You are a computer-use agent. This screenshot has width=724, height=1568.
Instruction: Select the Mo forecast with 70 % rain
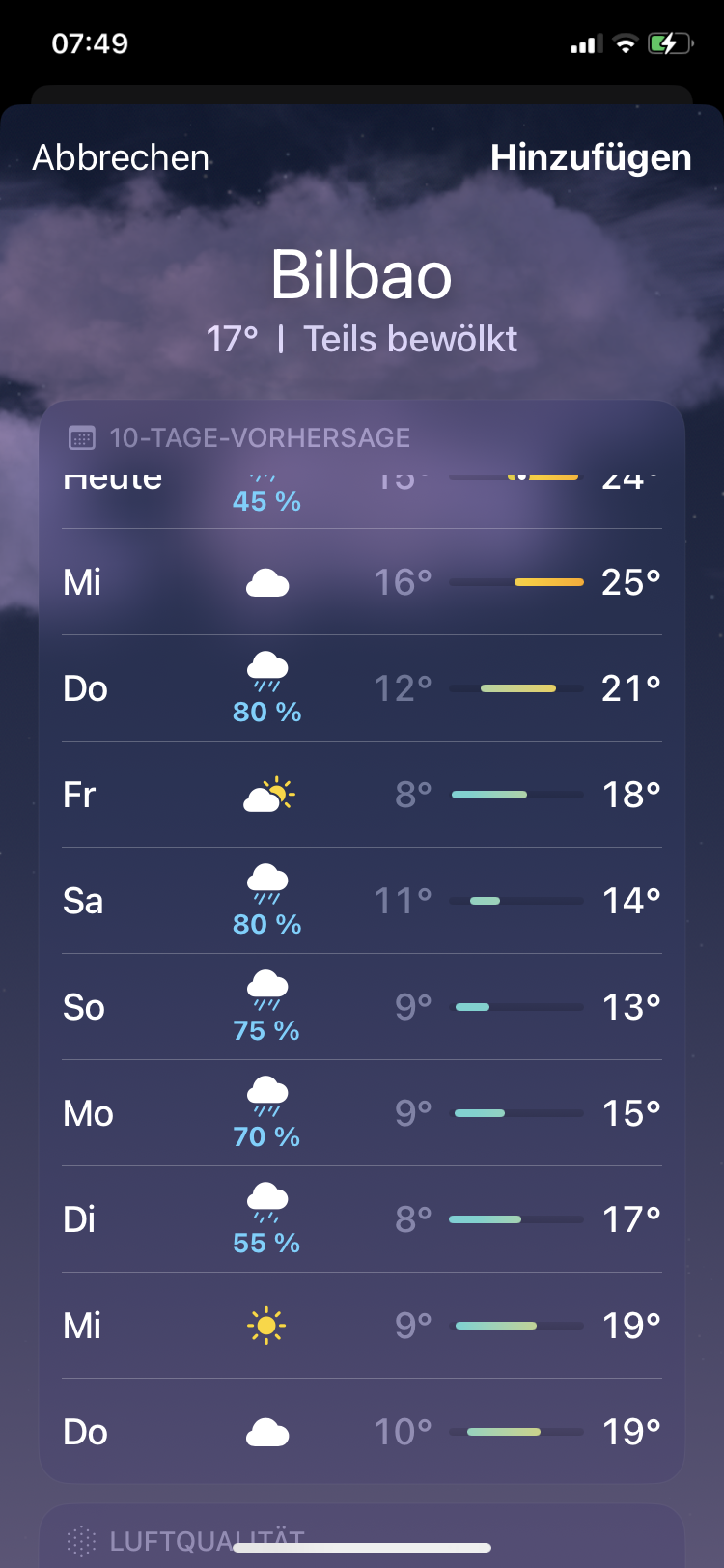pos(362,1113)
